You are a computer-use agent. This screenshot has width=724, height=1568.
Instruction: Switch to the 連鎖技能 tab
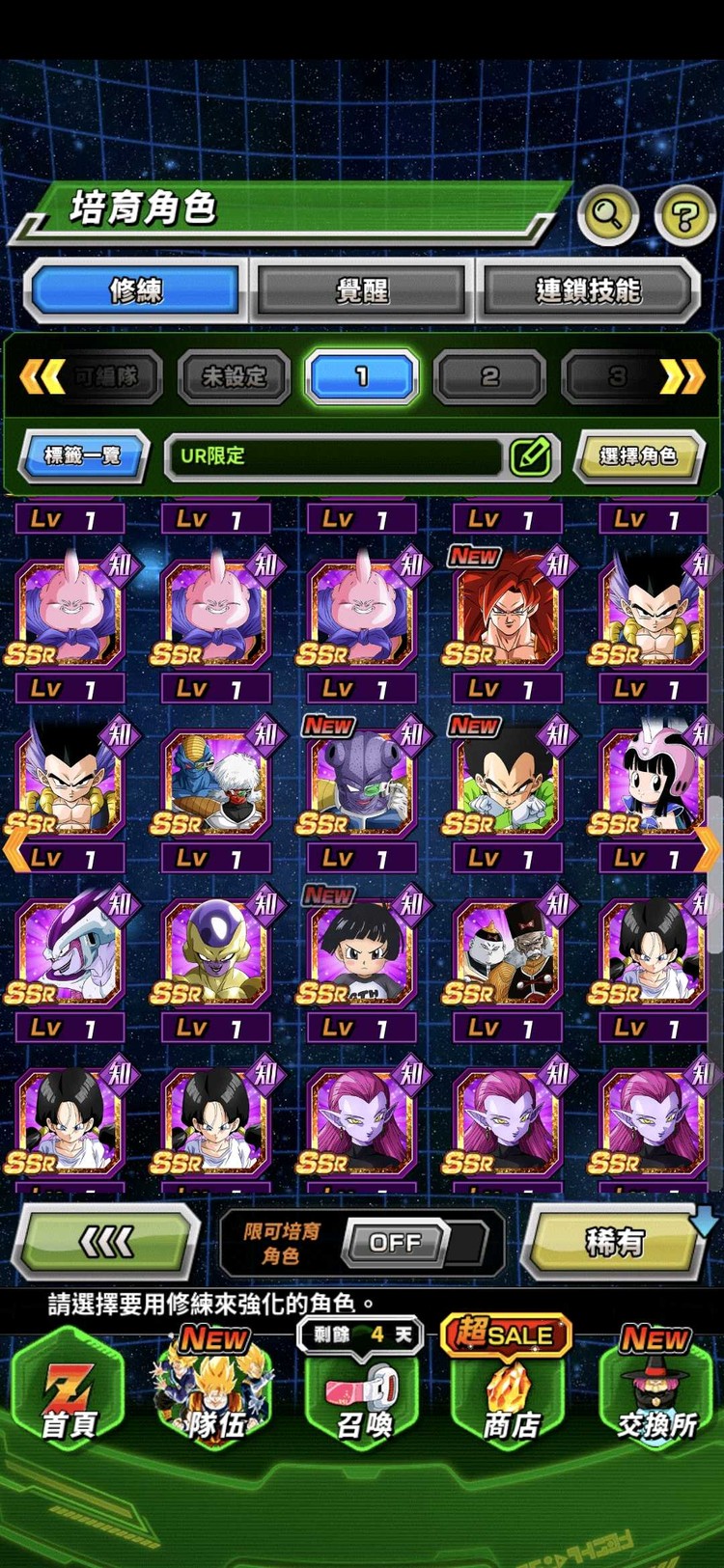coord(587,289)
